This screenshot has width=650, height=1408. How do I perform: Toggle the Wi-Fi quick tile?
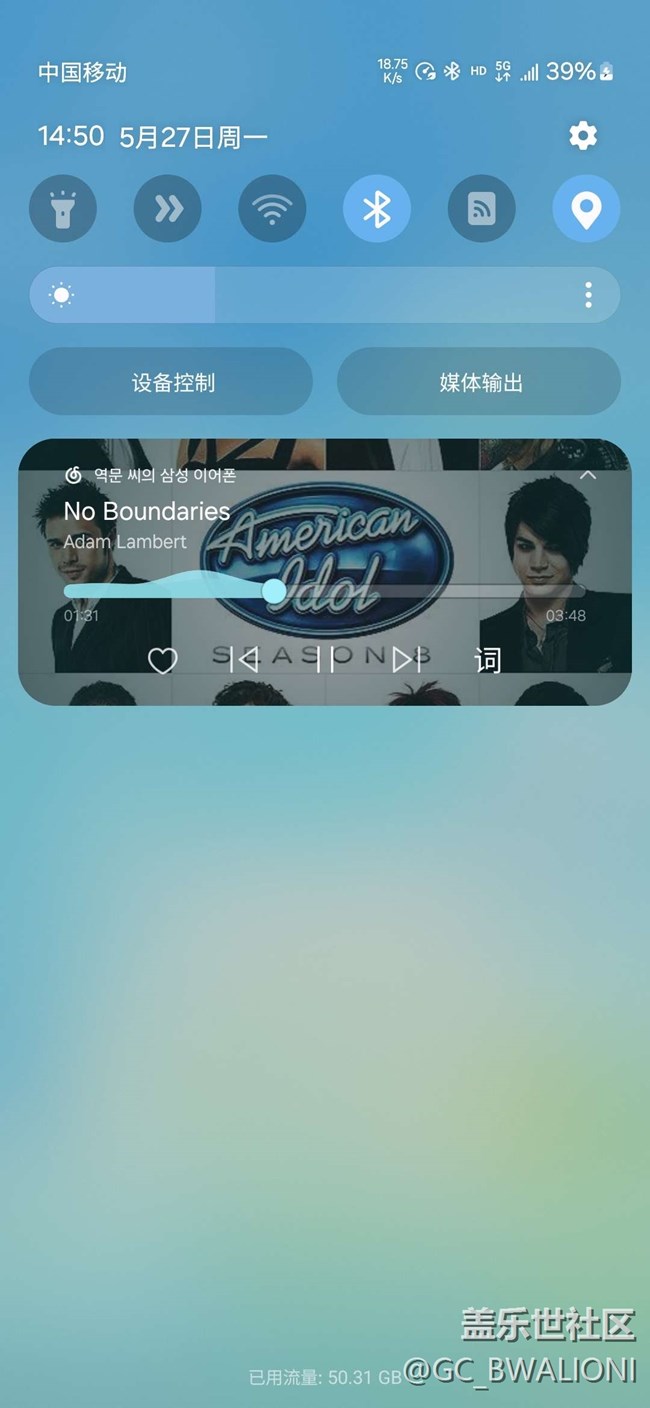coord(272,209)
